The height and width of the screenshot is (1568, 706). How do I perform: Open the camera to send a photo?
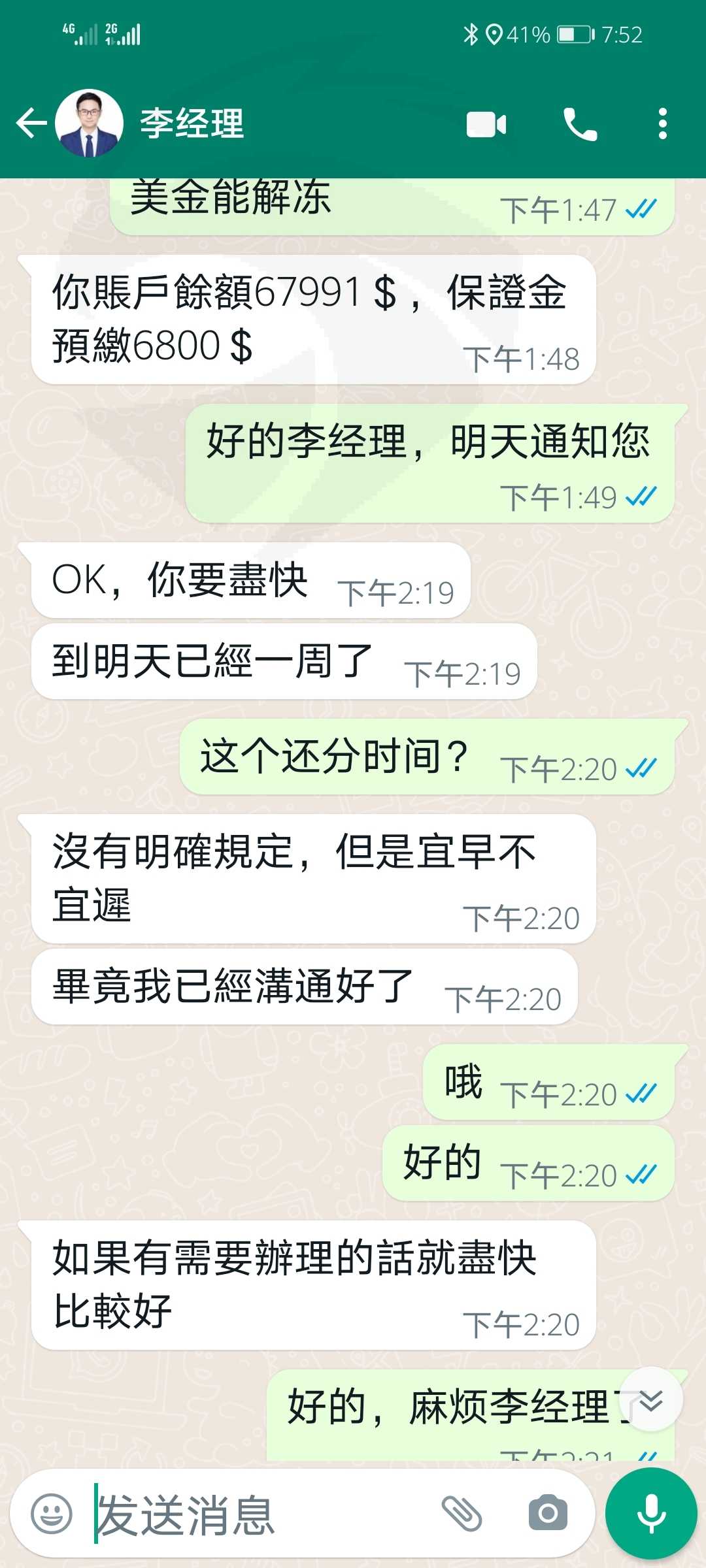(x=548, y=1512)
